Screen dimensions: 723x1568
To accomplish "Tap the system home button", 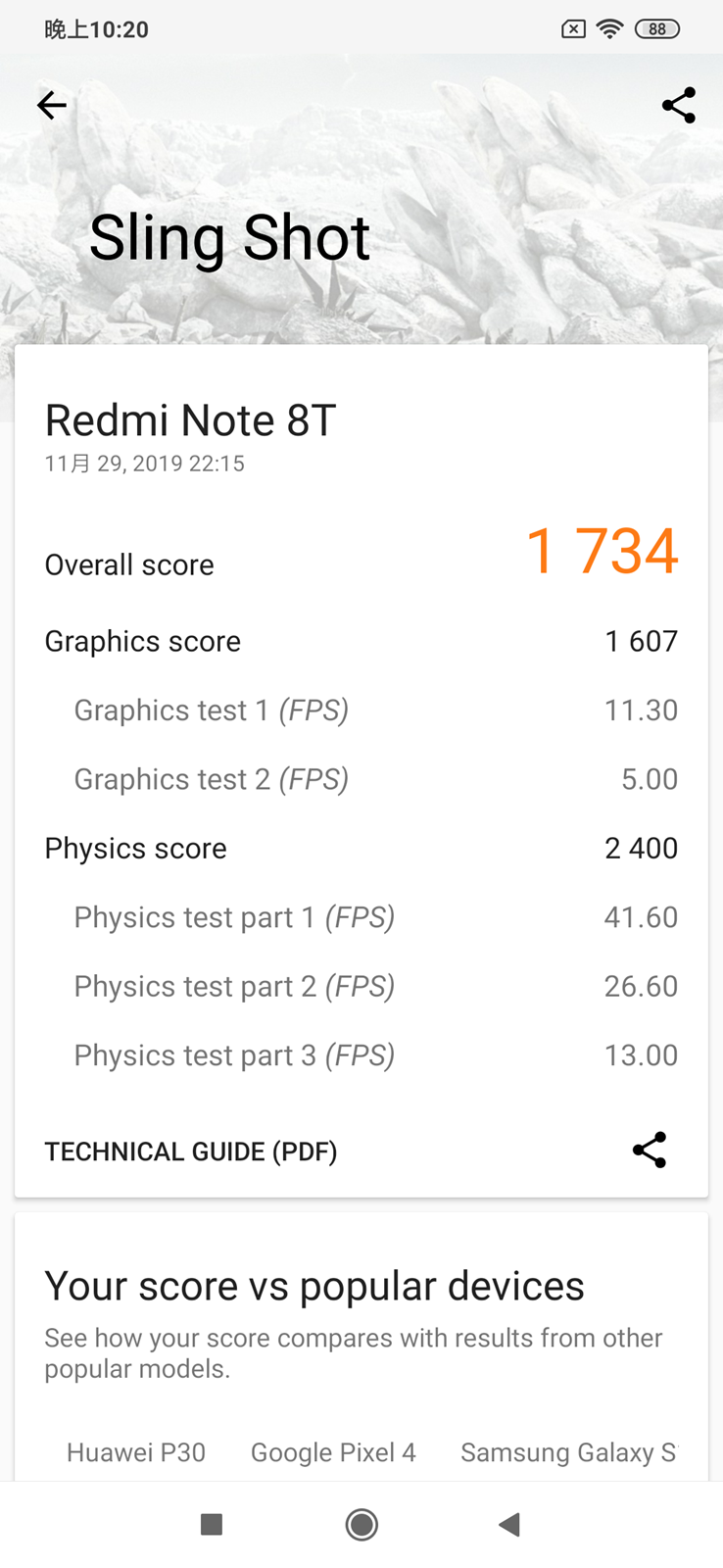I will (361, 1525).
